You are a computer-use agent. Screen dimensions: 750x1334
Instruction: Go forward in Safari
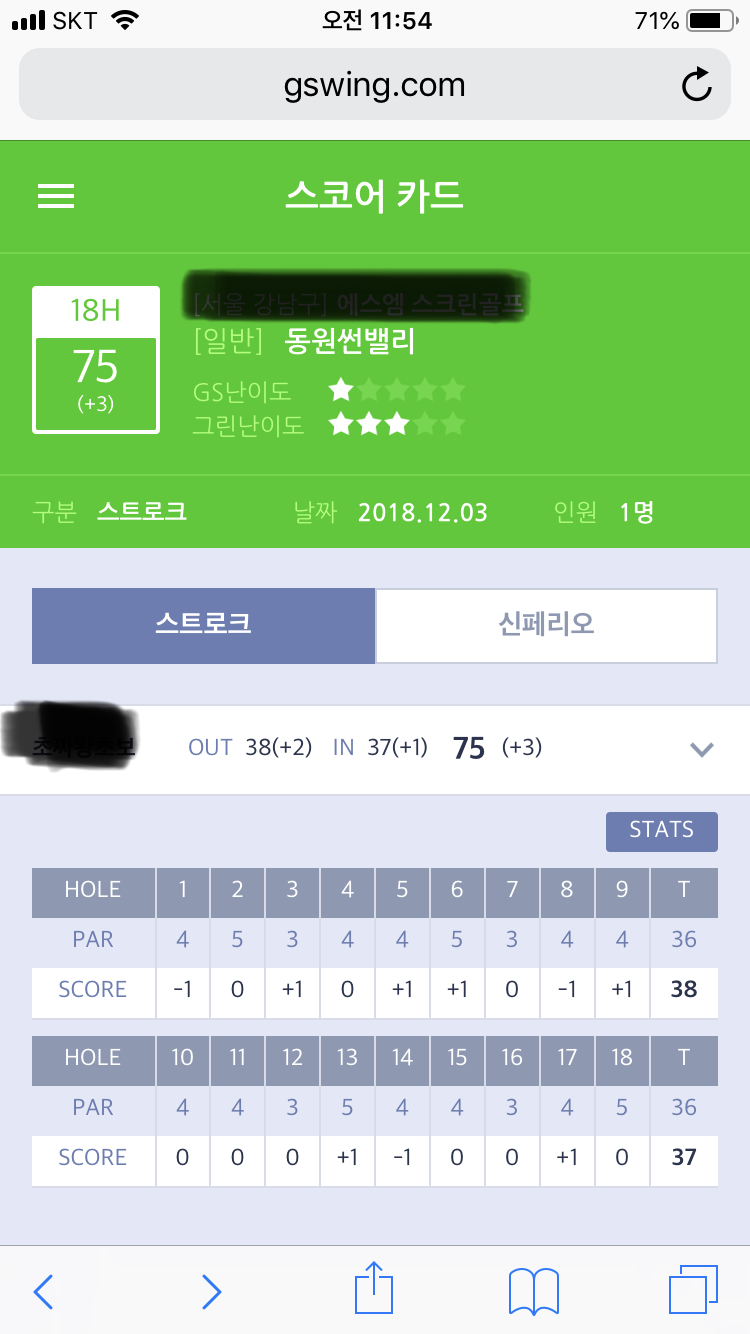[211, 1291]
